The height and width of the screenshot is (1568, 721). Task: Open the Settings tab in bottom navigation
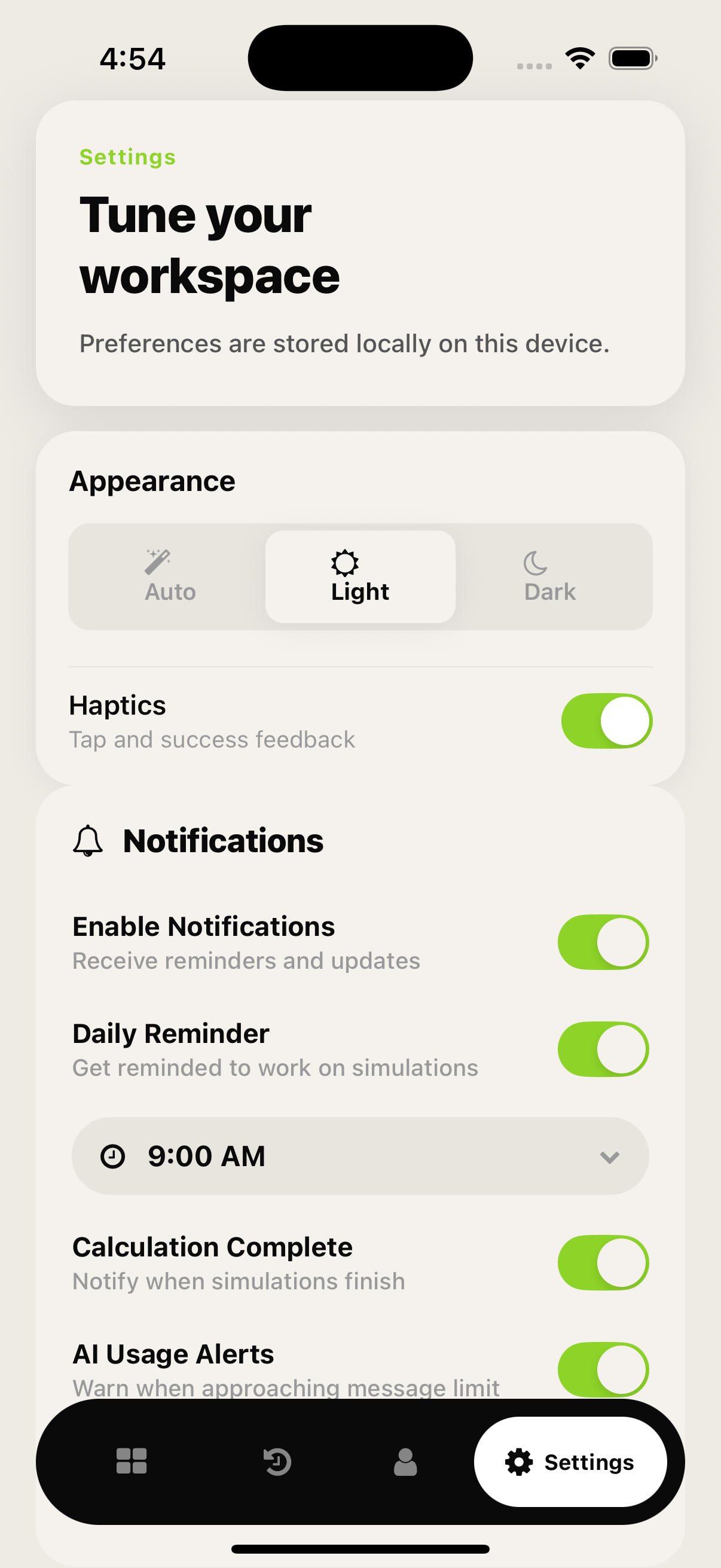571,1462
